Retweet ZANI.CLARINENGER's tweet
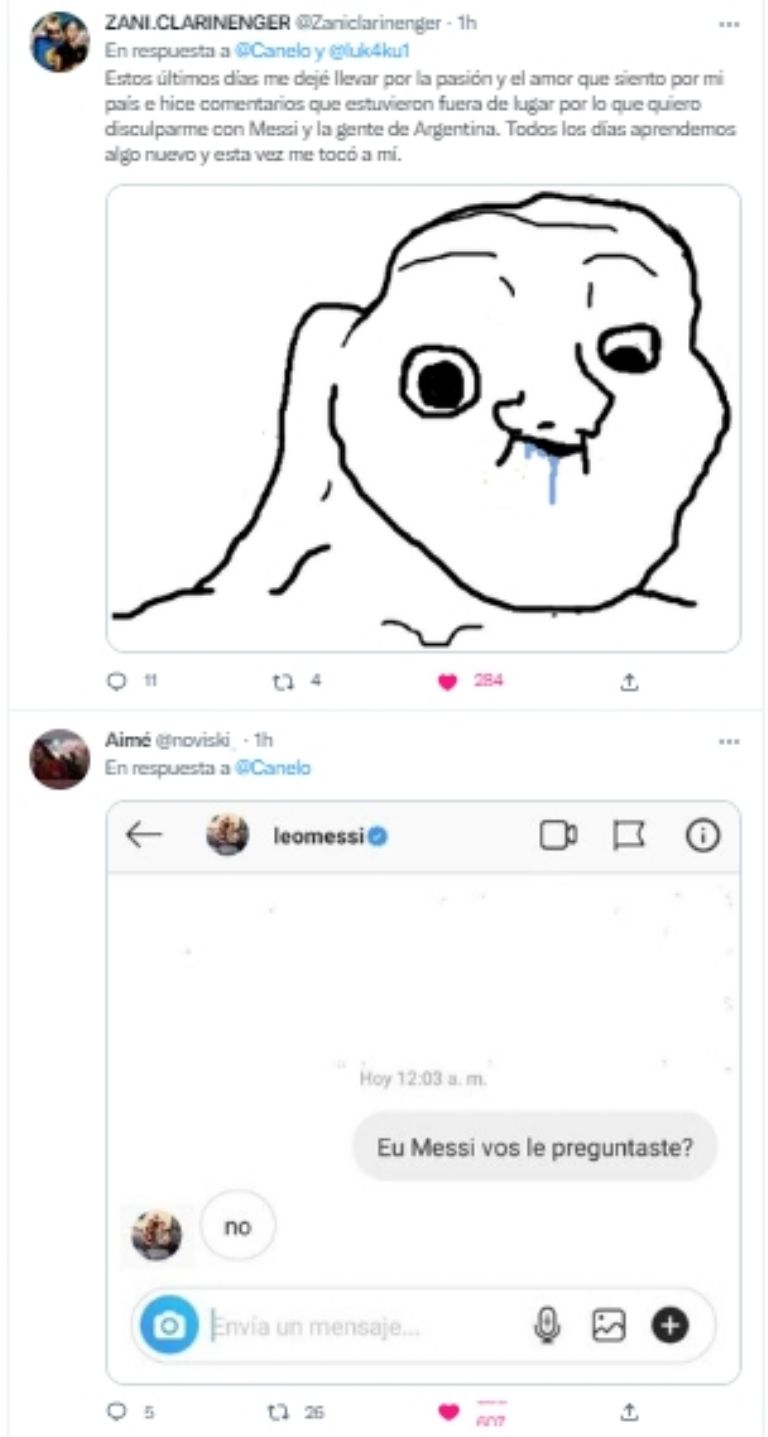The height and width of the screenshot is (1437, 768). (x=281, y=681)
